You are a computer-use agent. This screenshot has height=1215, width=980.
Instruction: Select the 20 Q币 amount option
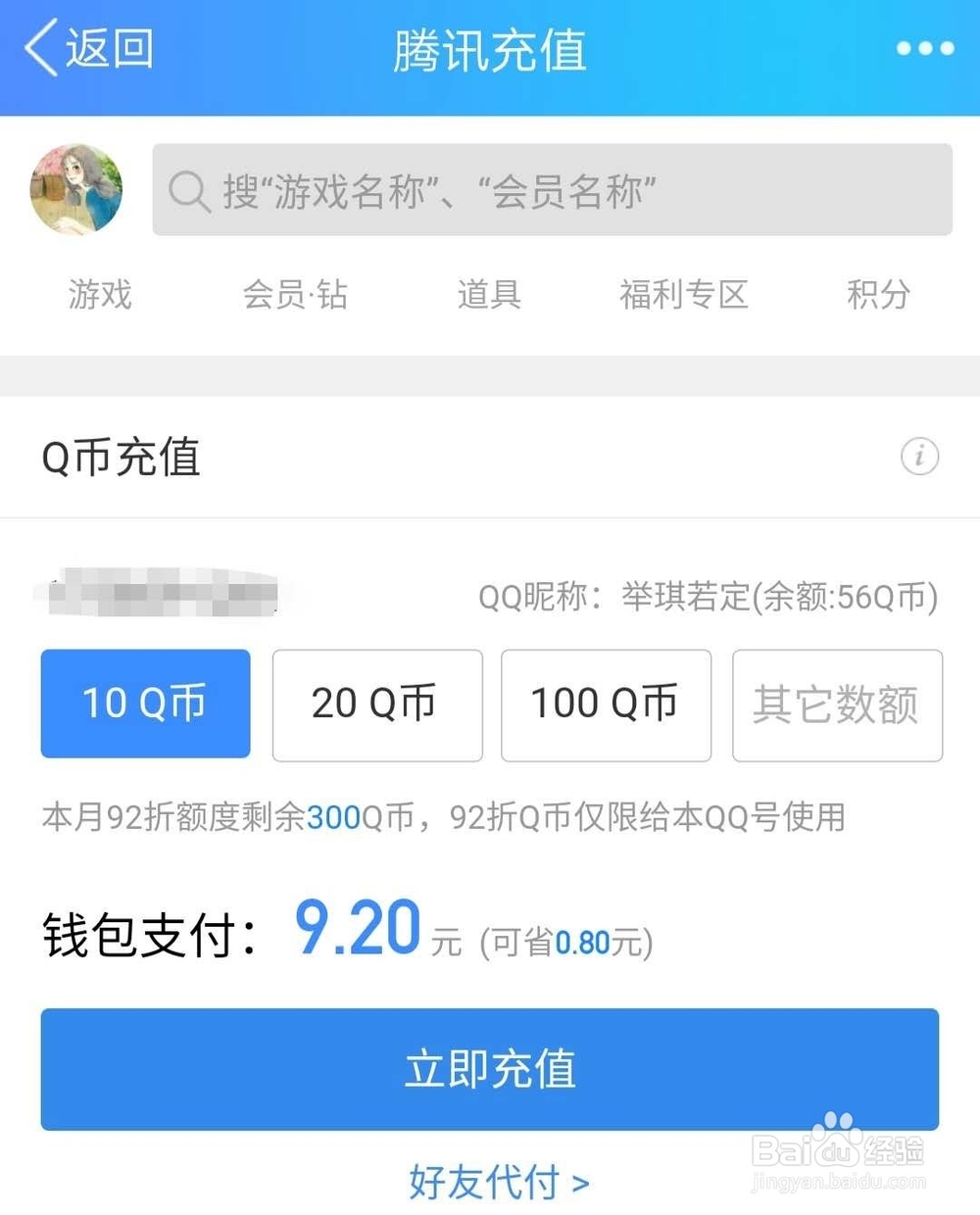[377, 704]
